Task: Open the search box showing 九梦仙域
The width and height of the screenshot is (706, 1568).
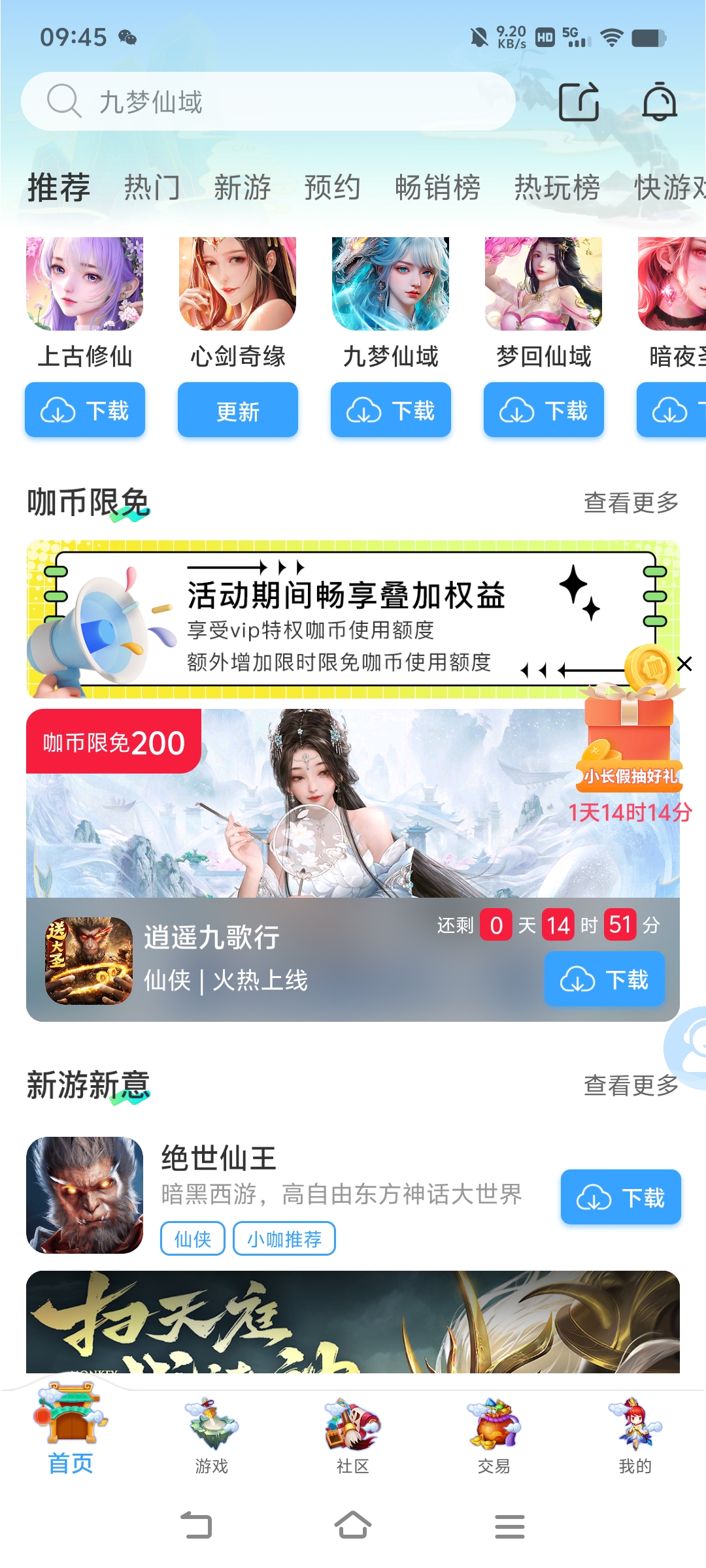Action: (x=268, y=102)
